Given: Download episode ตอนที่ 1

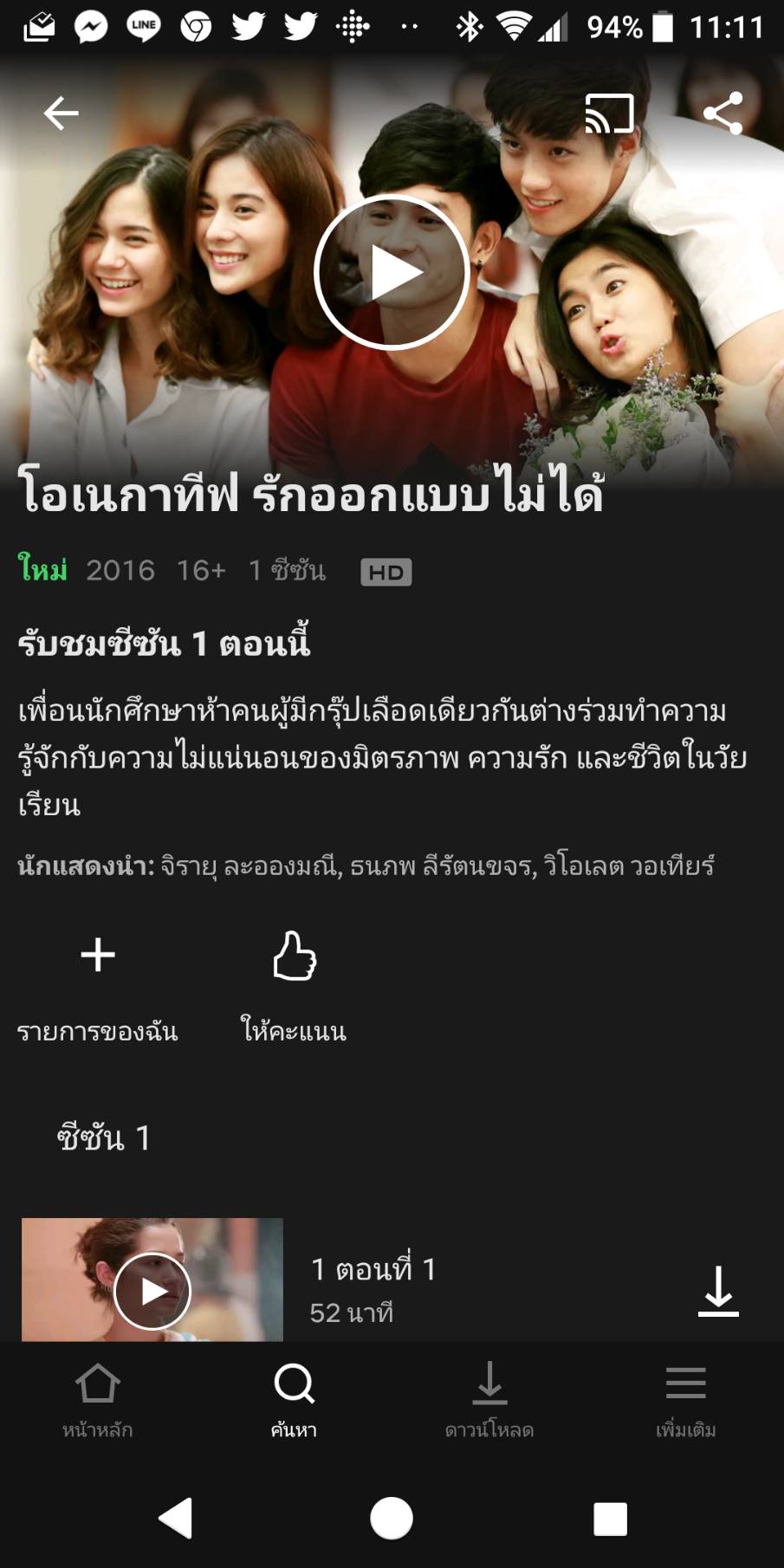Looking at the screenshot, I should [718, 1291].
